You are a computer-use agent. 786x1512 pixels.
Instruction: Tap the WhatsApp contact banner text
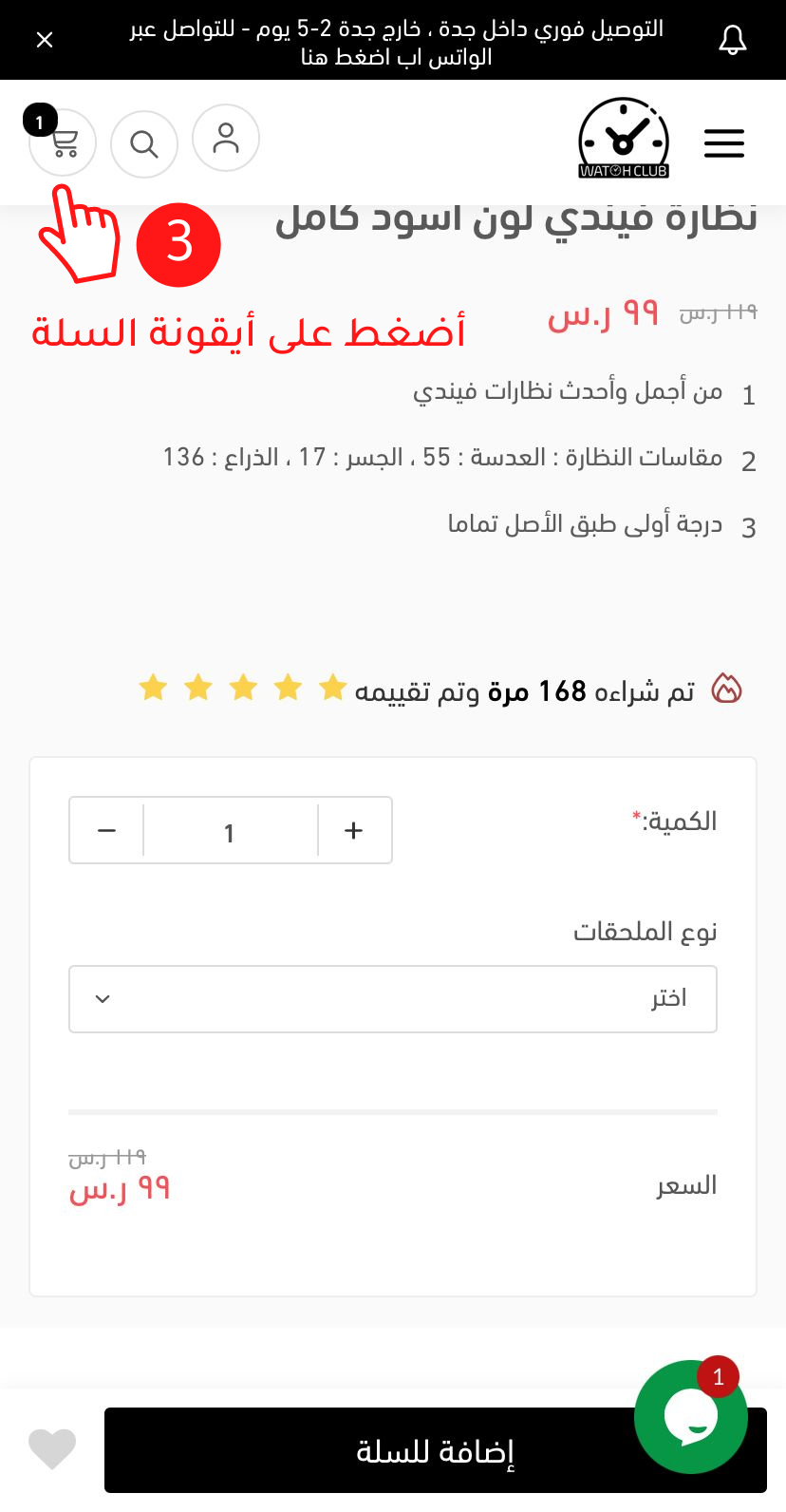click(x=397, y=43)
